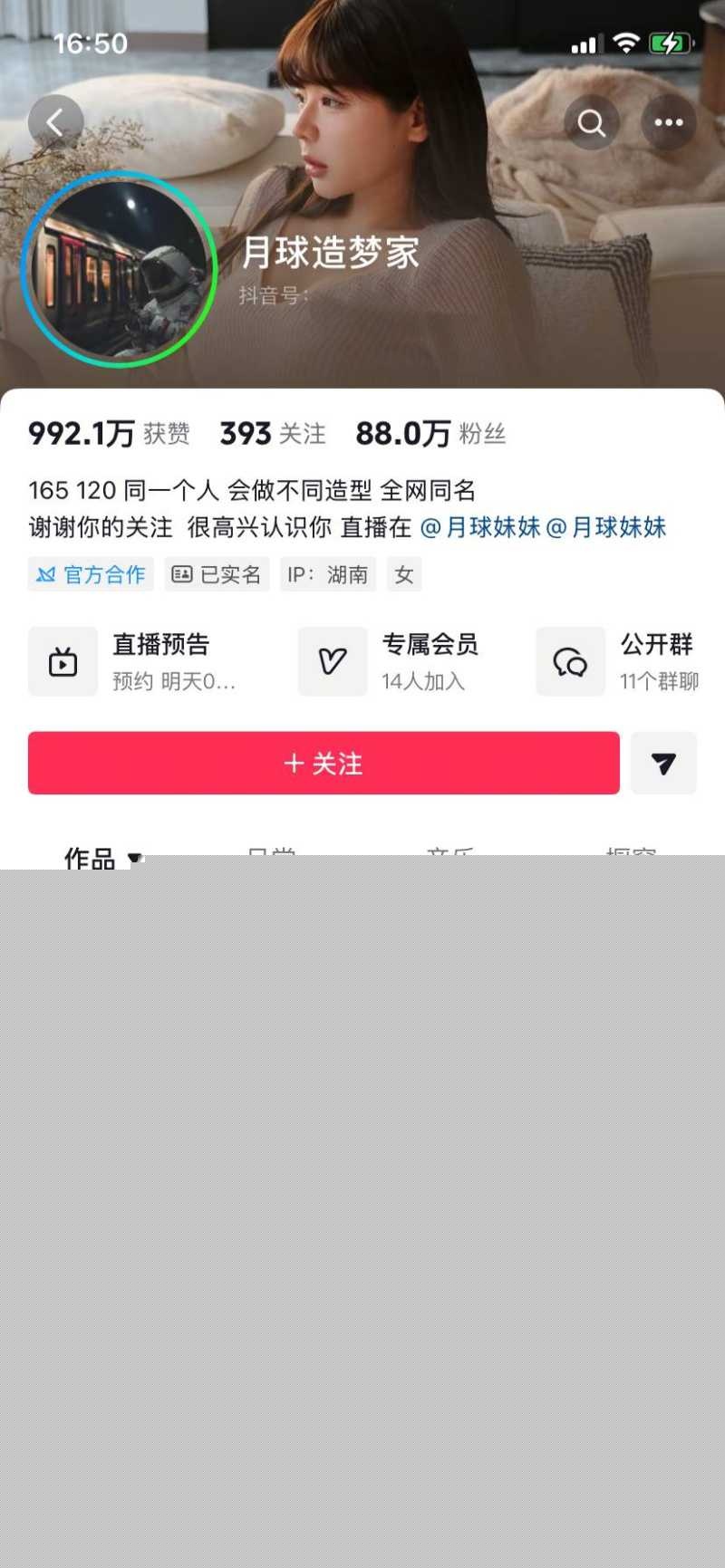Tap the 88.0万 粉丝 fan count
This screenshot has width=725, height=1568.
coord(431,433)
